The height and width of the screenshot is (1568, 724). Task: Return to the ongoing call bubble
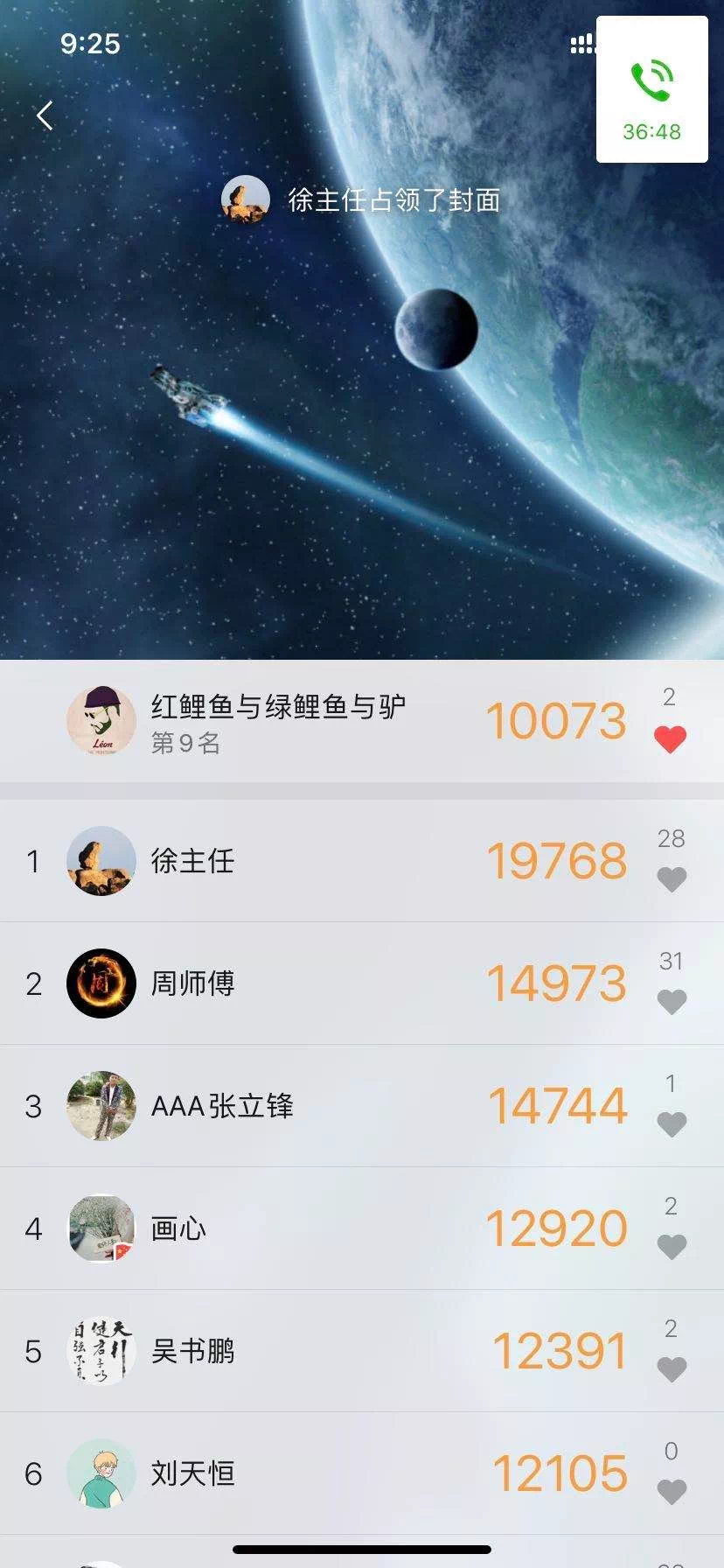point(651,89)
